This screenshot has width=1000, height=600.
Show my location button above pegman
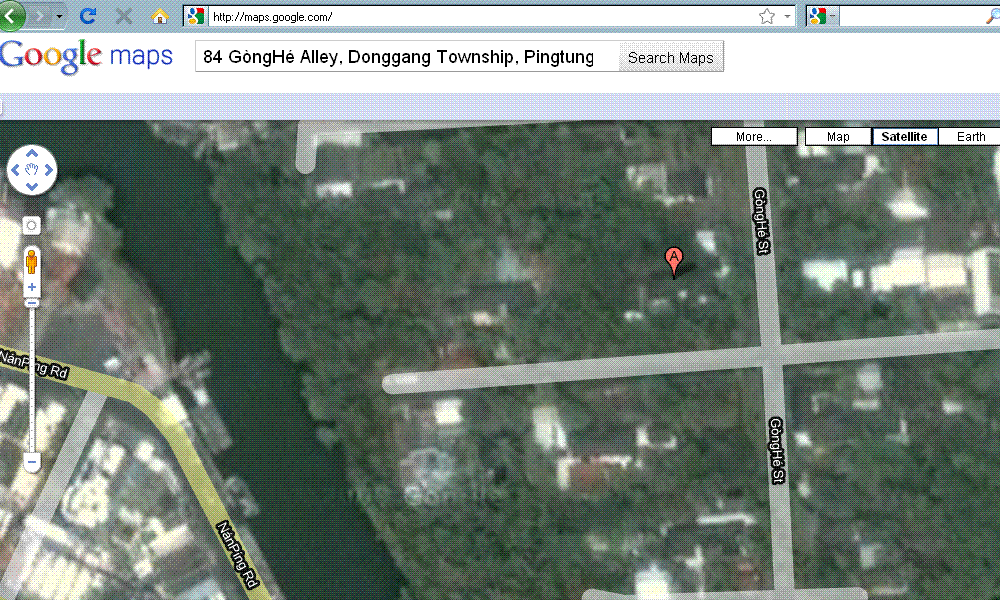point(31,226)
